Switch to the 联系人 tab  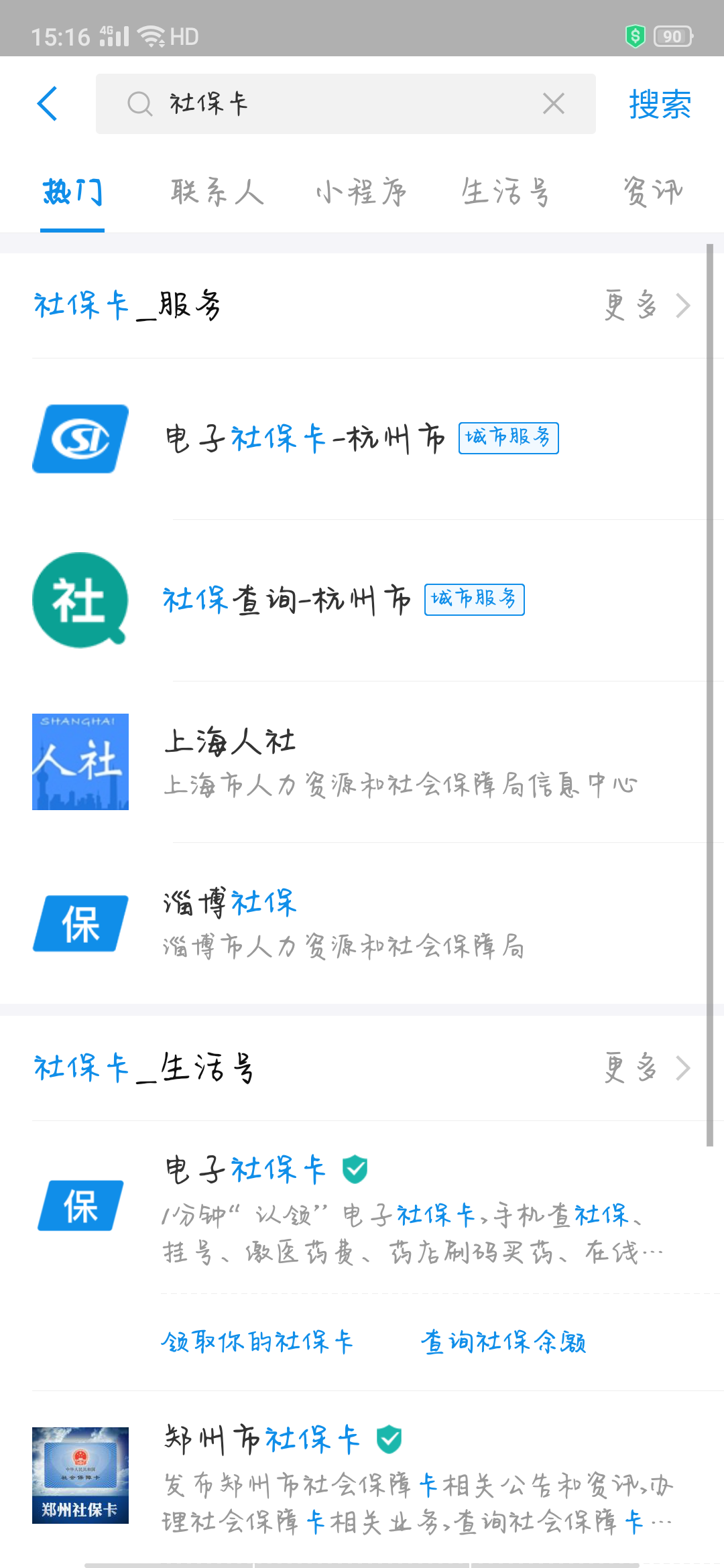[x=218, y=192]
